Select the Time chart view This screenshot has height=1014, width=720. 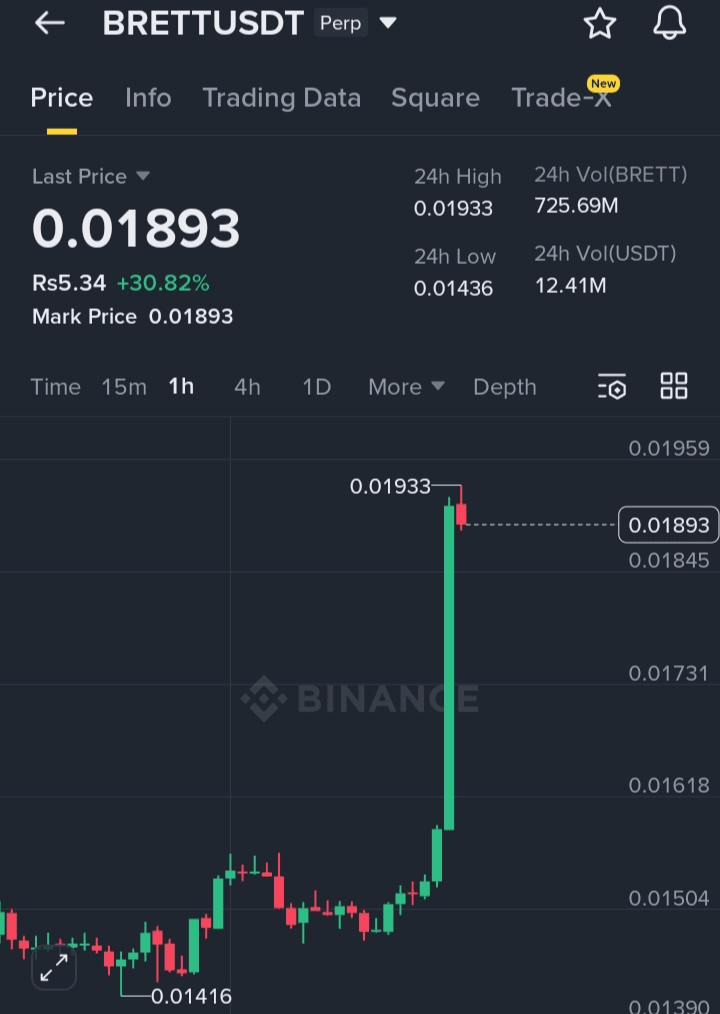pos(55,387)
